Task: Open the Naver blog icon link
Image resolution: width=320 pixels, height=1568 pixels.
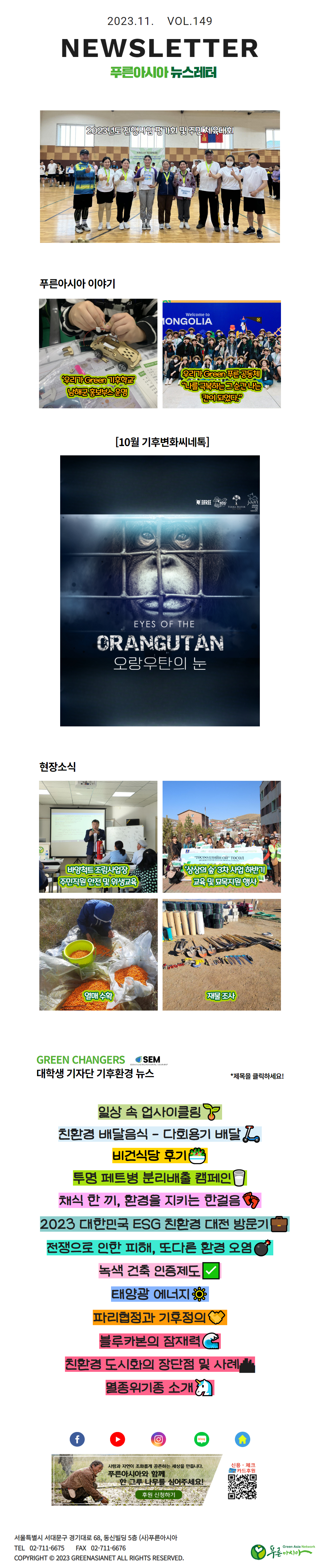Action: click(201, 1439)
